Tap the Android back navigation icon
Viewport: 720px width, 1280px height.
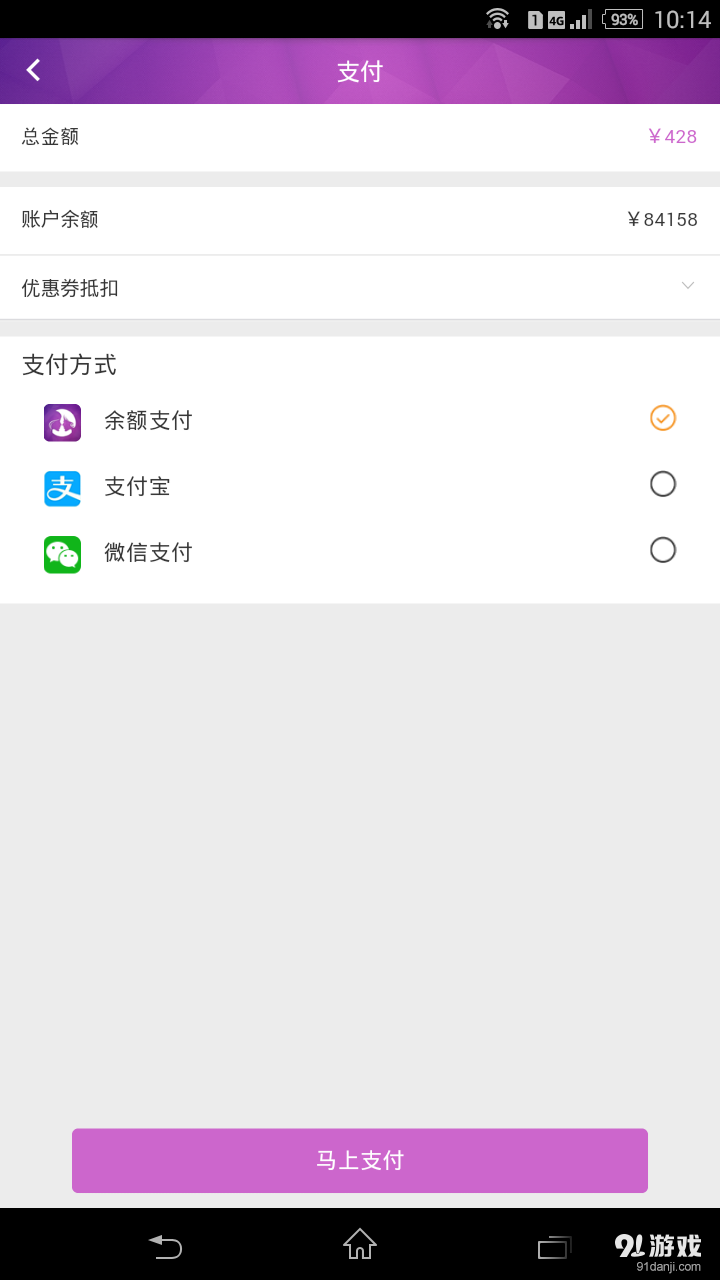pos(165,1247)
